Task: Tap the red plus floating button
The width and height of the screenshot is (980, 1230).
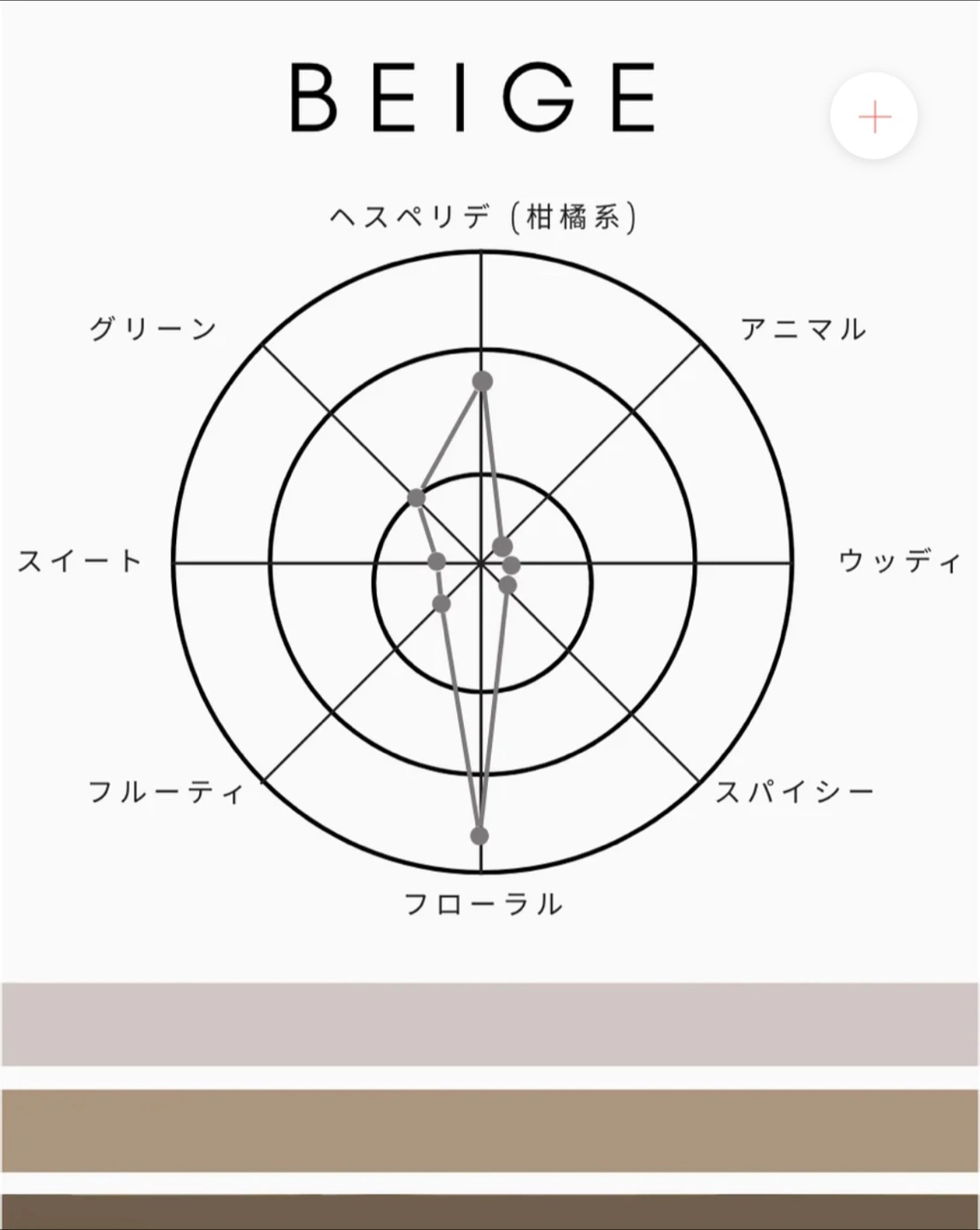Action: coord(874,116)
